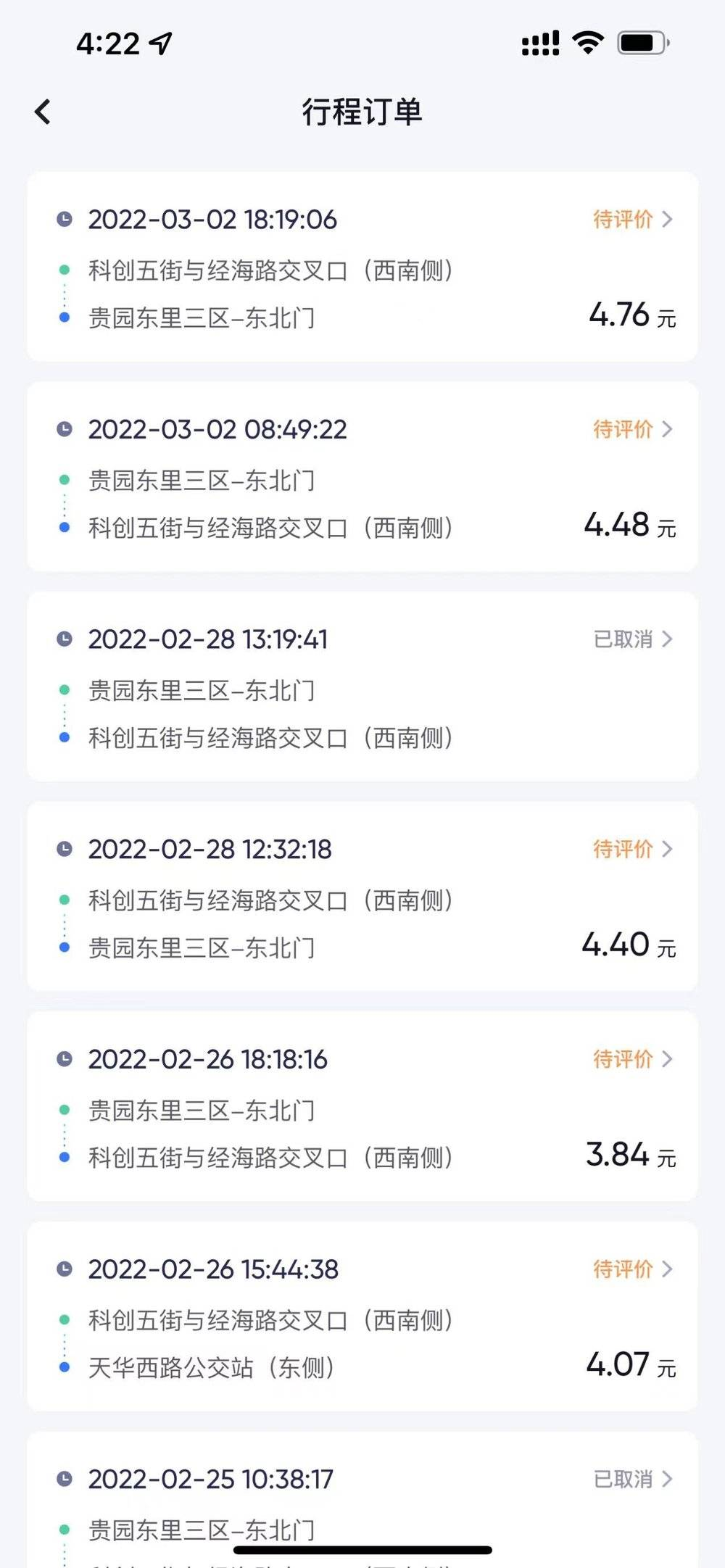Rate the 4.48 元 trip via 待评价
Viewport: 725px width, 1568px height.
tap(633, 429)
